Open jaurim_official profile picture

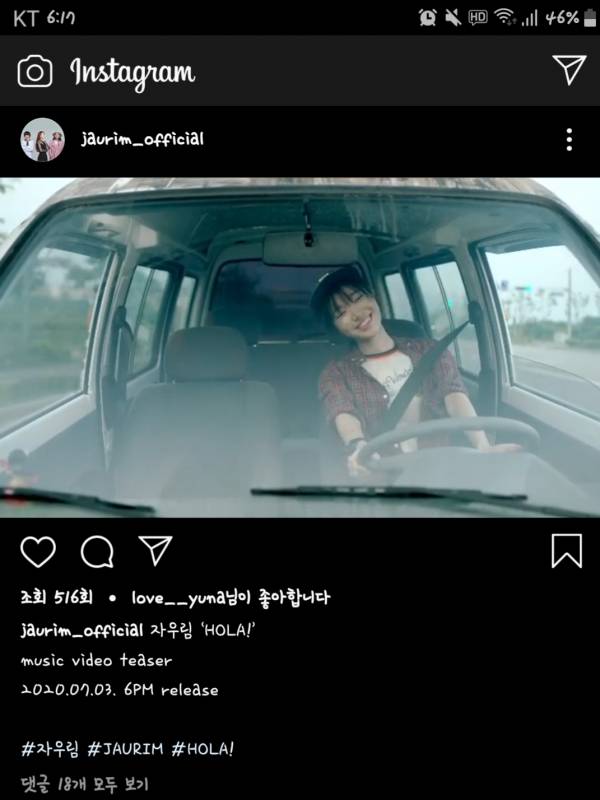43,140
